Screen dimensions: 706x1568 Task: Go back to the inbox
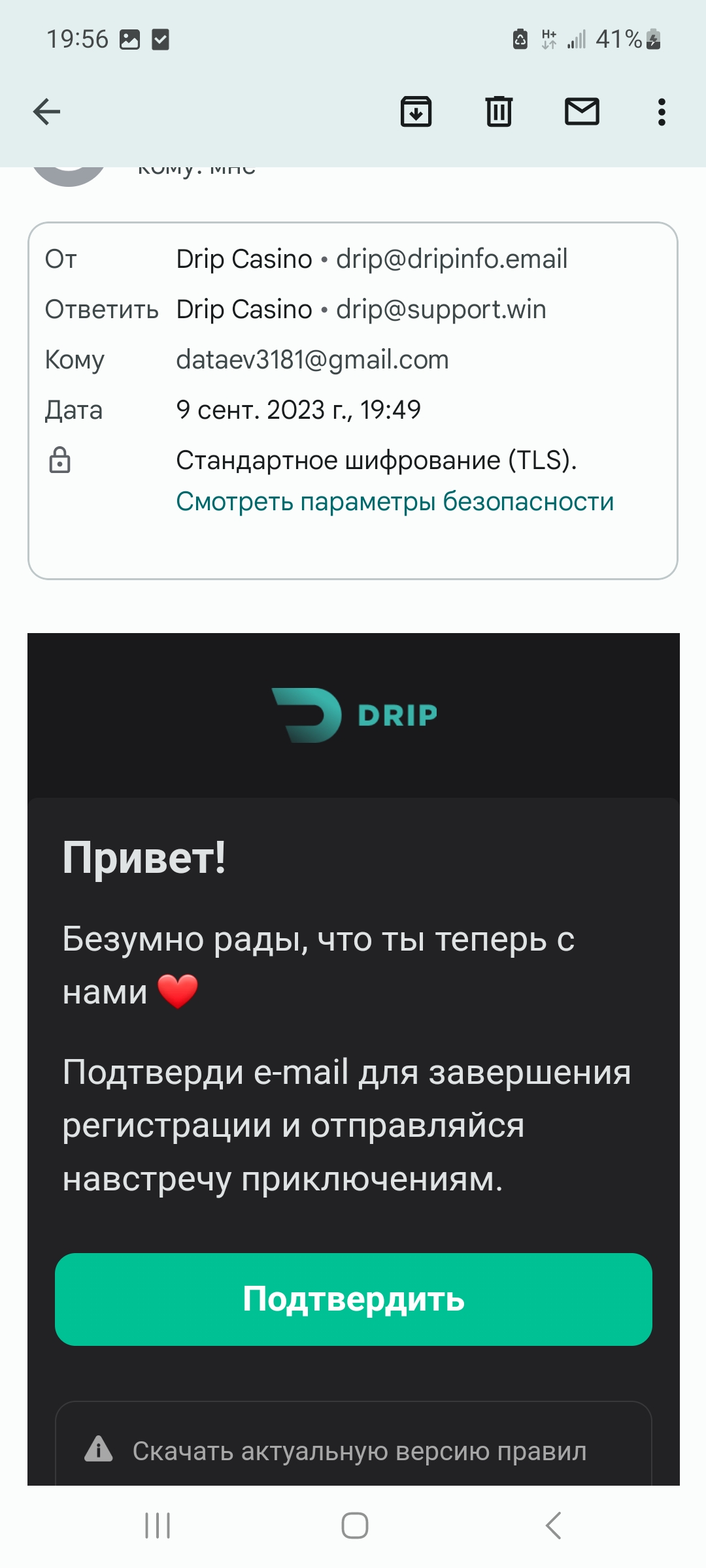46,112
